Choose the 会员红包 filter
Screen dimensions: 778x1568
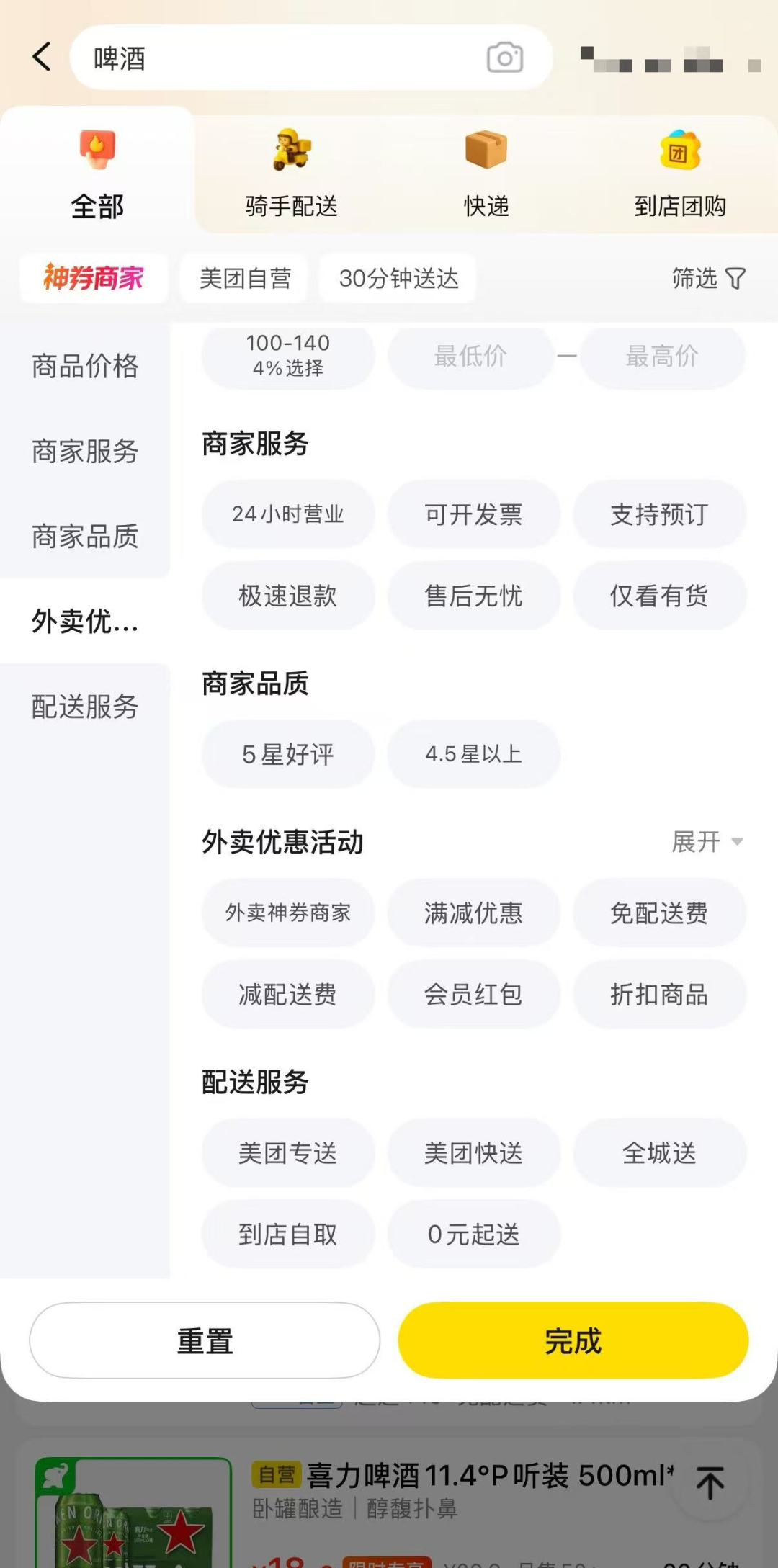point(473,994)
